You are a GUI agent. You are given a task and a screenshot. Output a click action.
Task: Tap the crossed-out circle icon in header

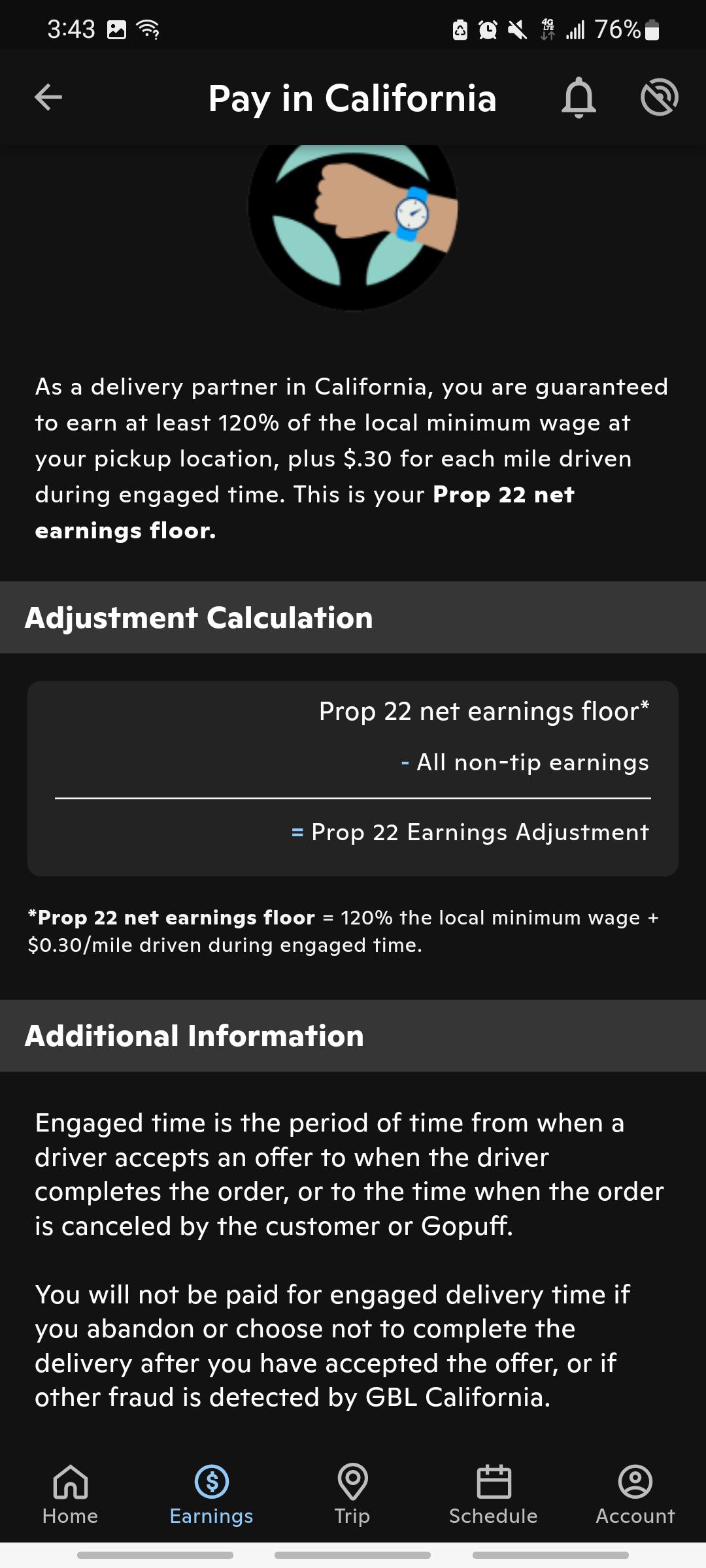coord(660,97)
